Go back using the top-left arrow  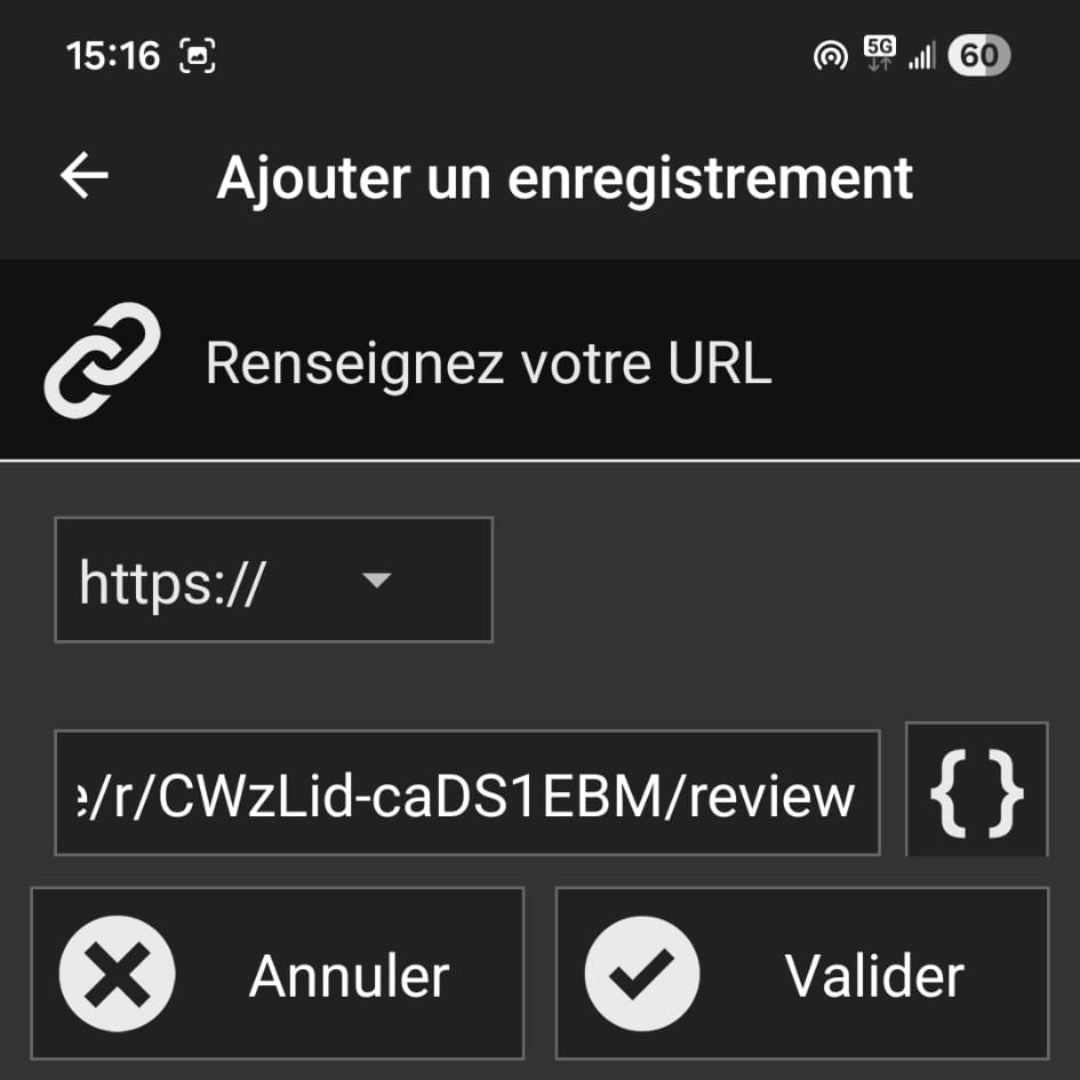pos(84,176)
